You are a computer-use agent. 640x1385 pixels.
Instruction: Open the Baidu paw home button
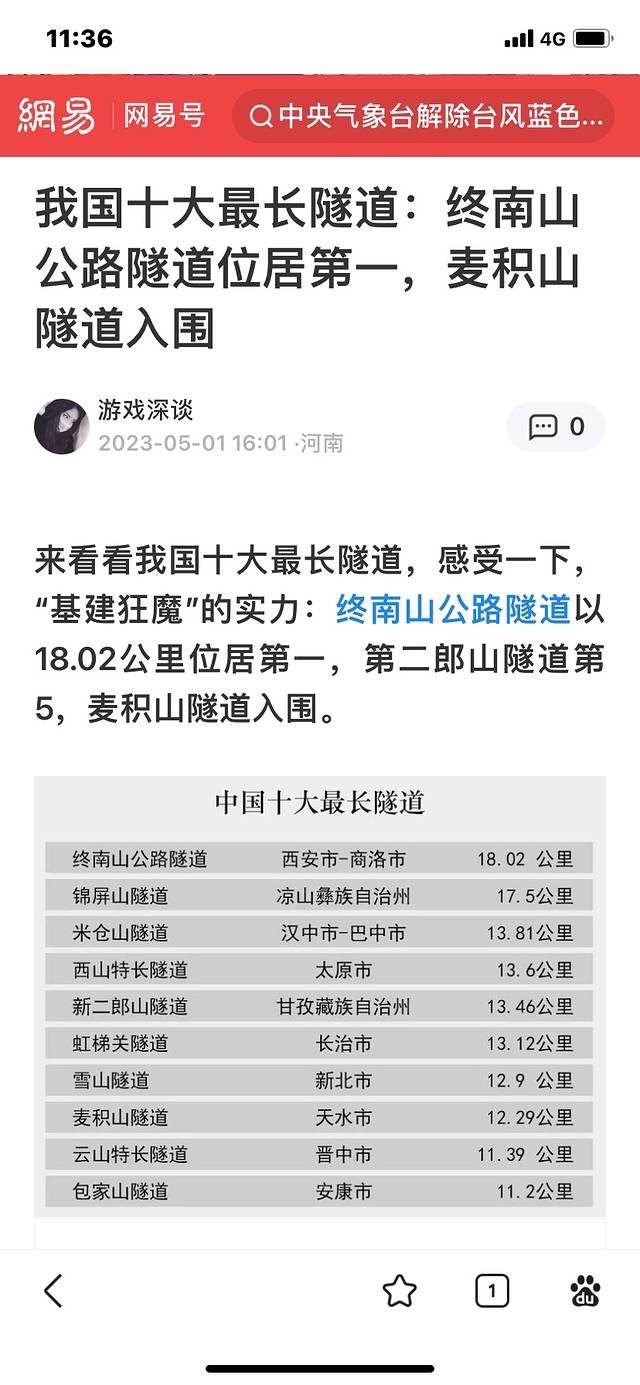[x=585, y=1291]
